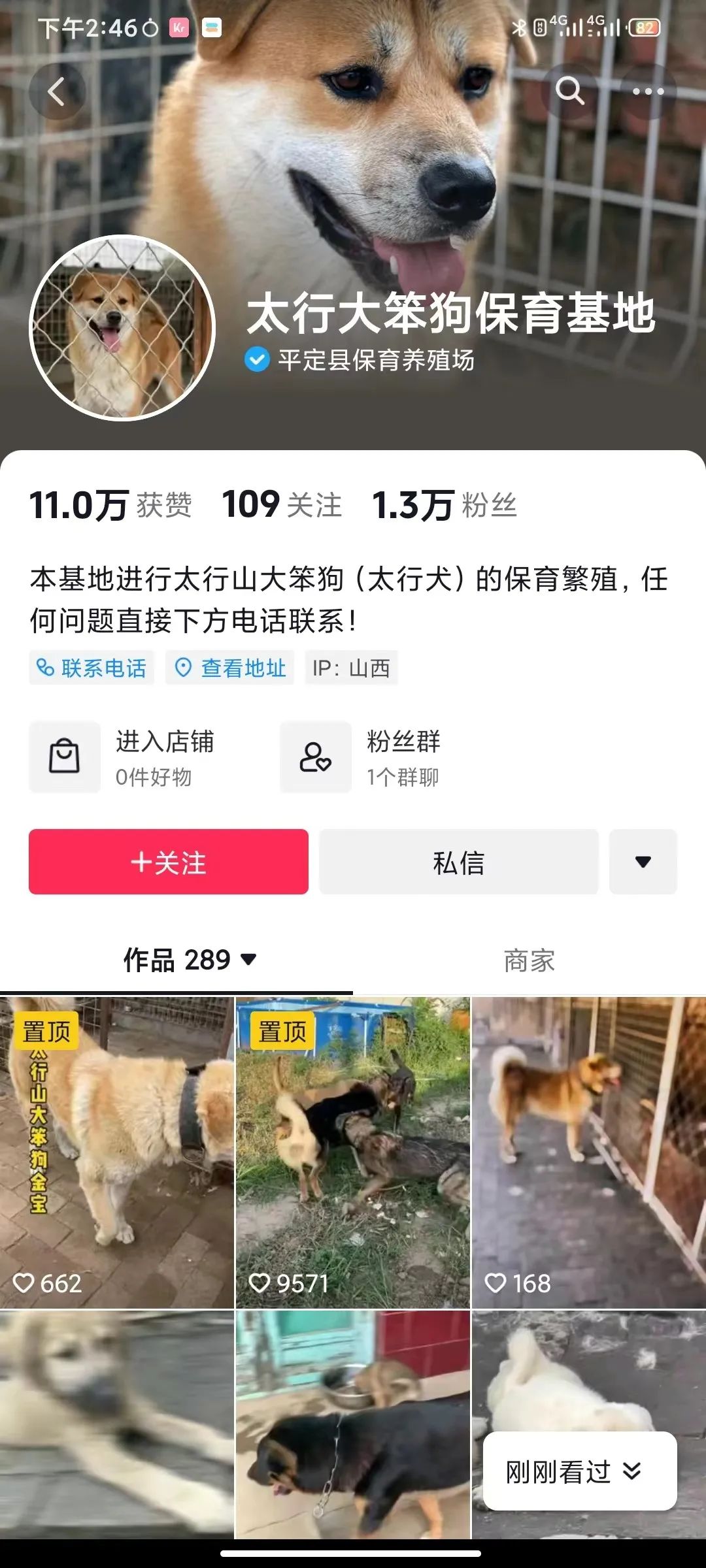This screenshot has height=1568, width=706.
Task: Click the phone icon beside 联系电话
Action: click(44, 668)
